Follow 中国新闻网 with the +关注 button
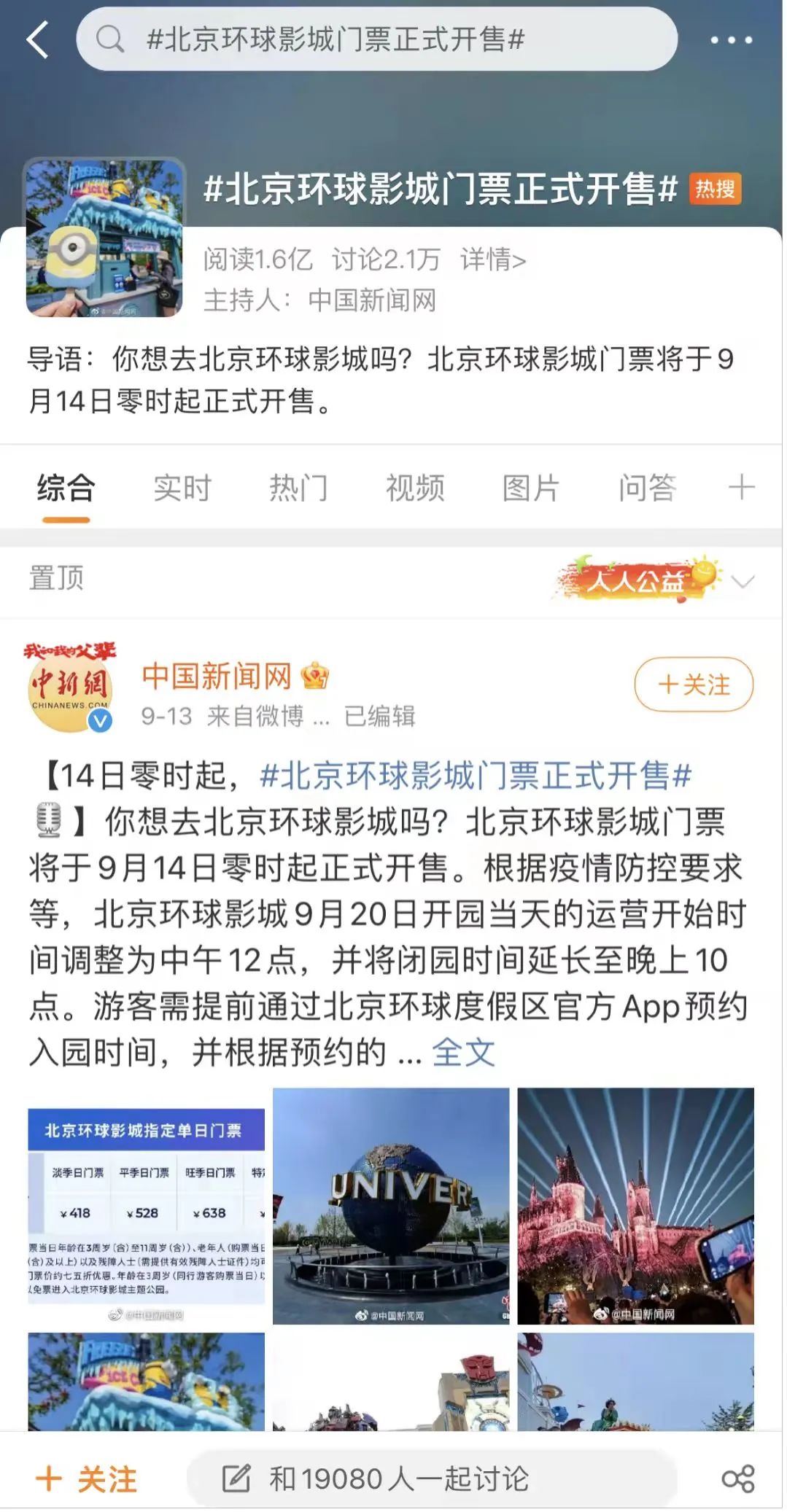This screenshot has width=787, height=1512. [x=694, y=685]
